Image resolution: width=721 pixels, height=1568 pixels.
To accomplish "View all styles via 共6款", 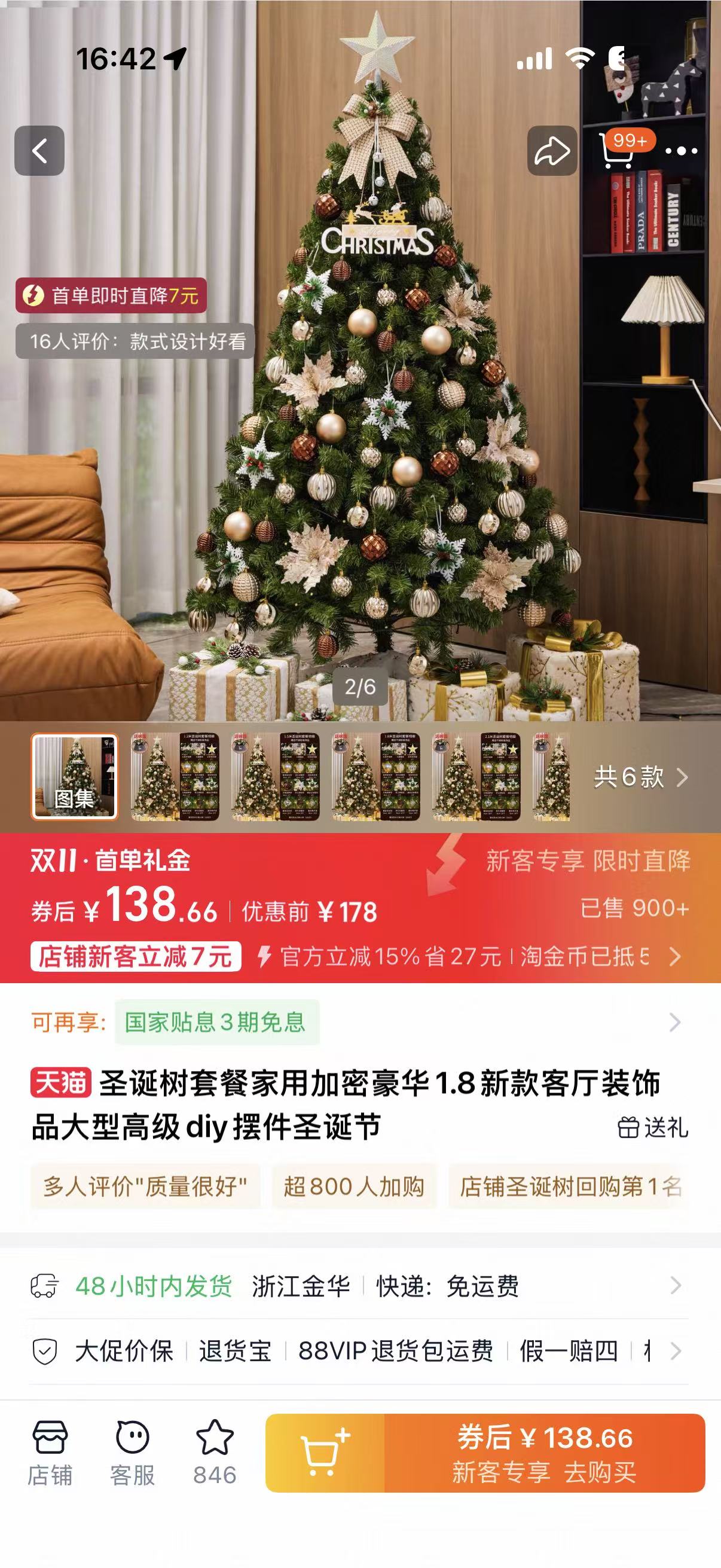I will click(640, 777).
